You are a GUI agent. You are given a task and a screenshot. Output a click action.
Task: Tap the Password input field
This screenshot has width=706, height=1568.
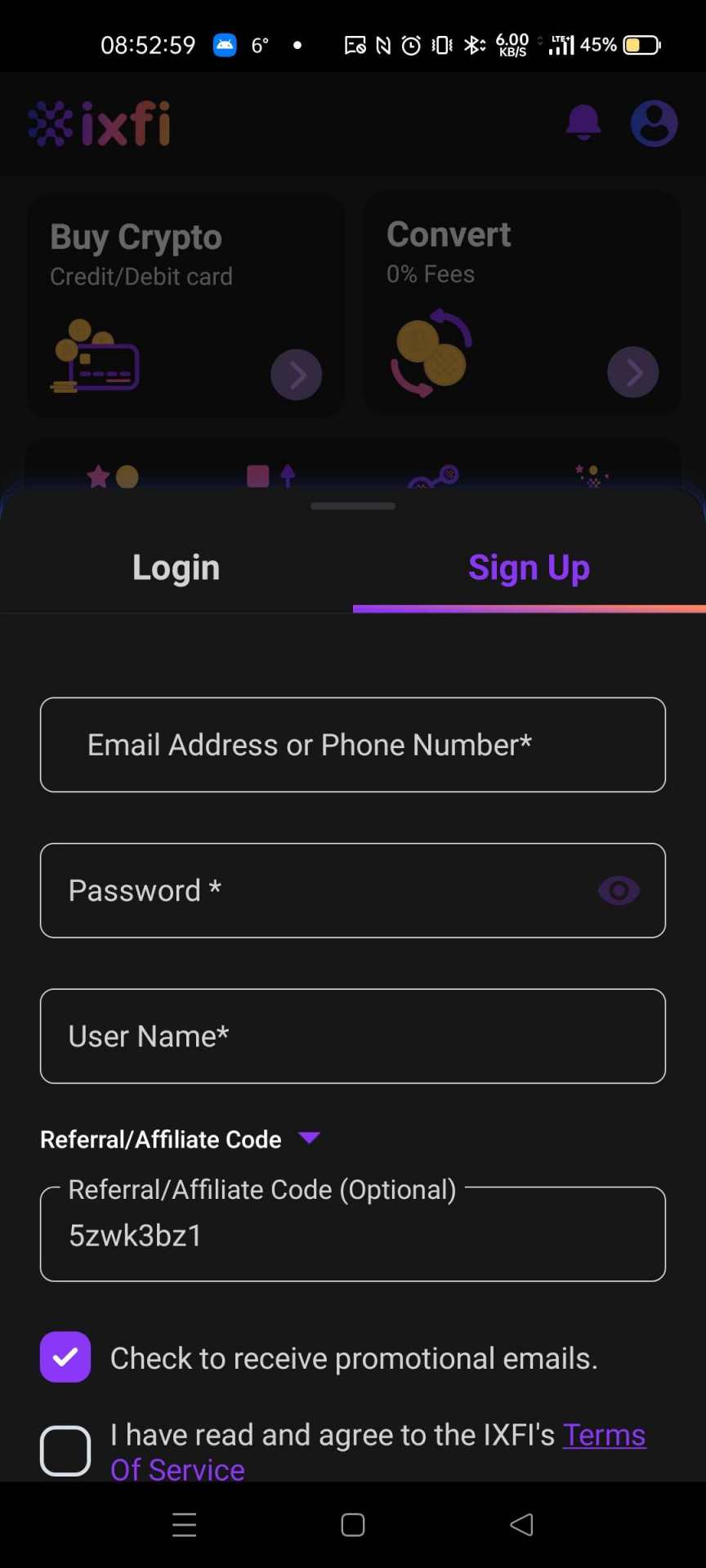319,890
